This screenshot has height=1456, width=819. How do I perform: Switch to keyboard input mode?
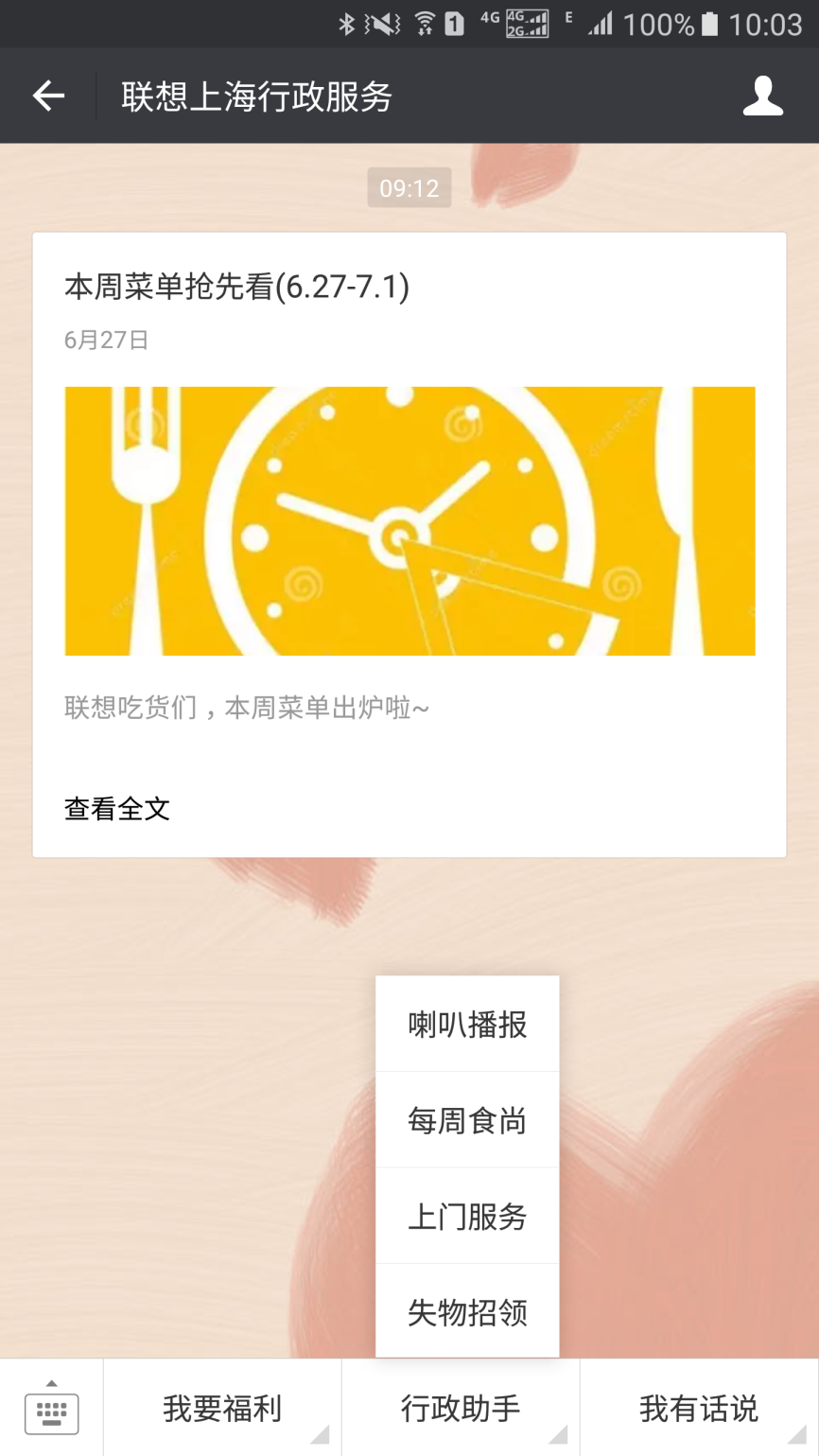coord(51,1409)
